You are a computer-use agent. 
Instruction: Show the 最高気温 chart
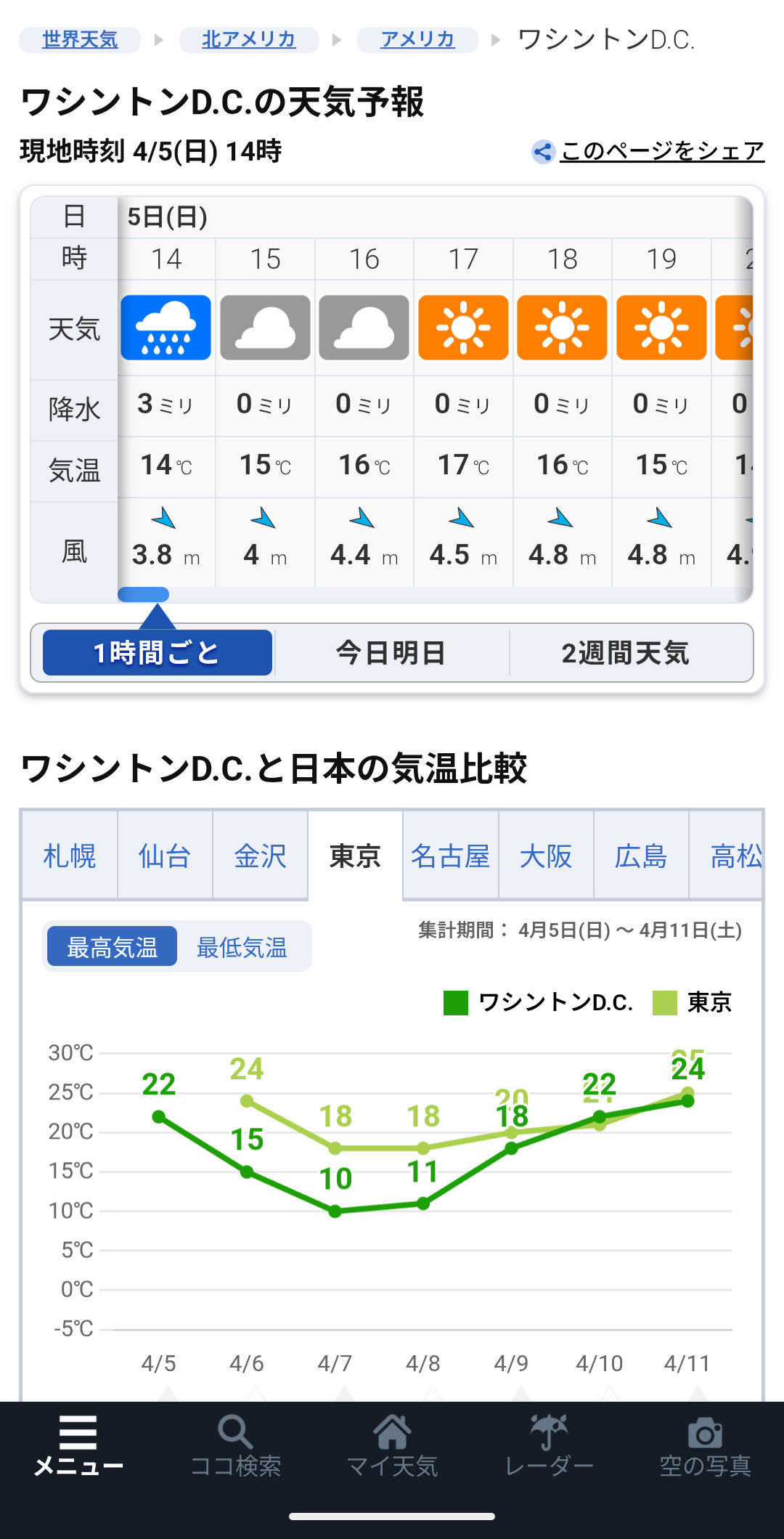pyautogui.click(x=113, y=946)
